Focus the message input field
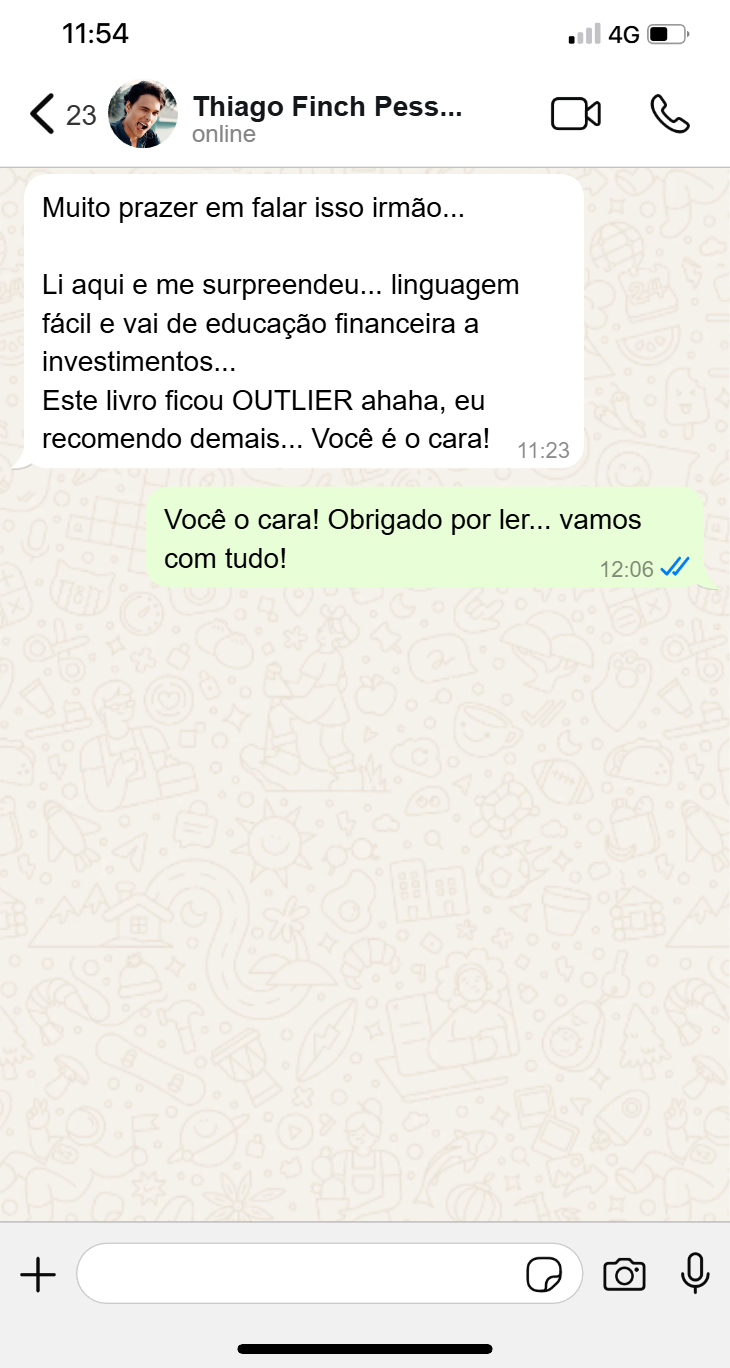 300,1274
